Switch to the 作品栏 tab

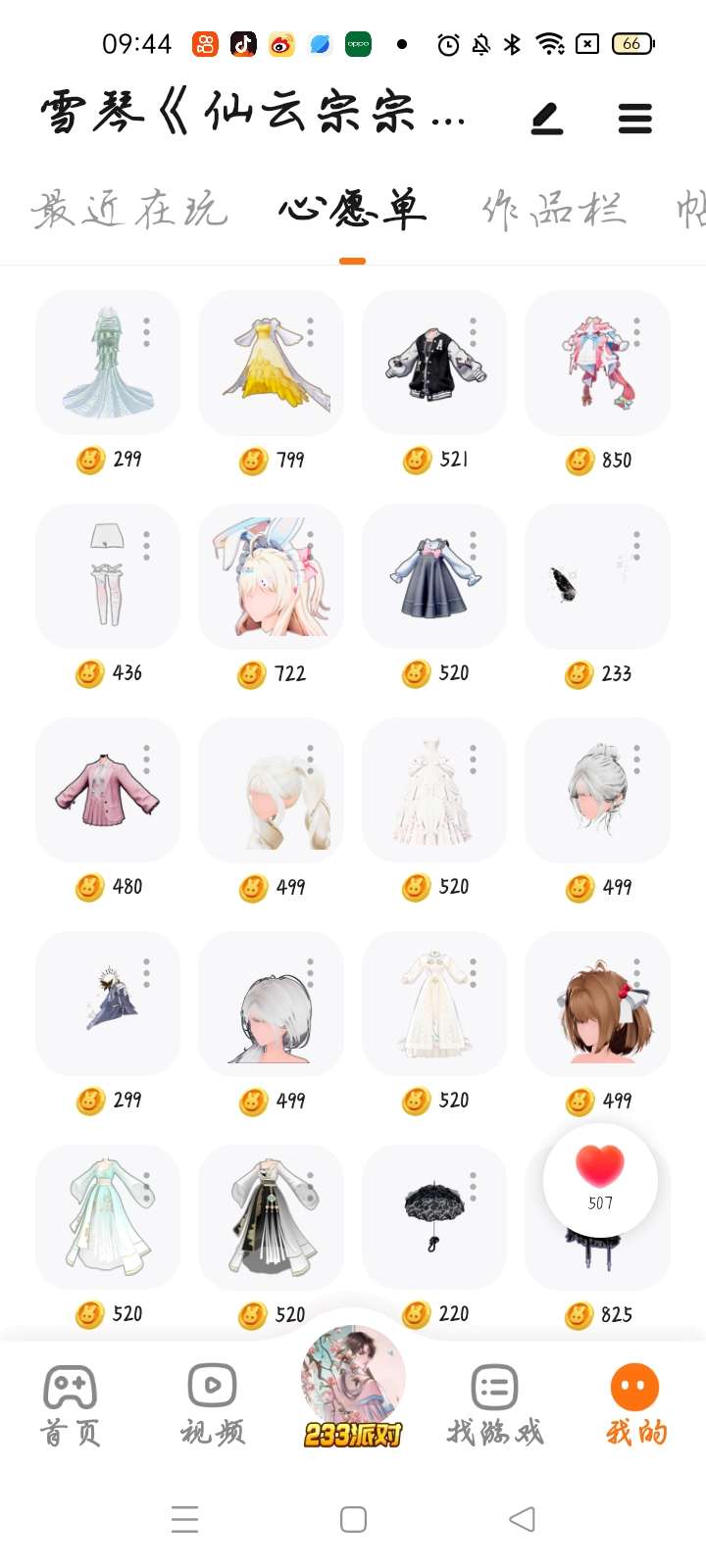click(x=554, y=210)
